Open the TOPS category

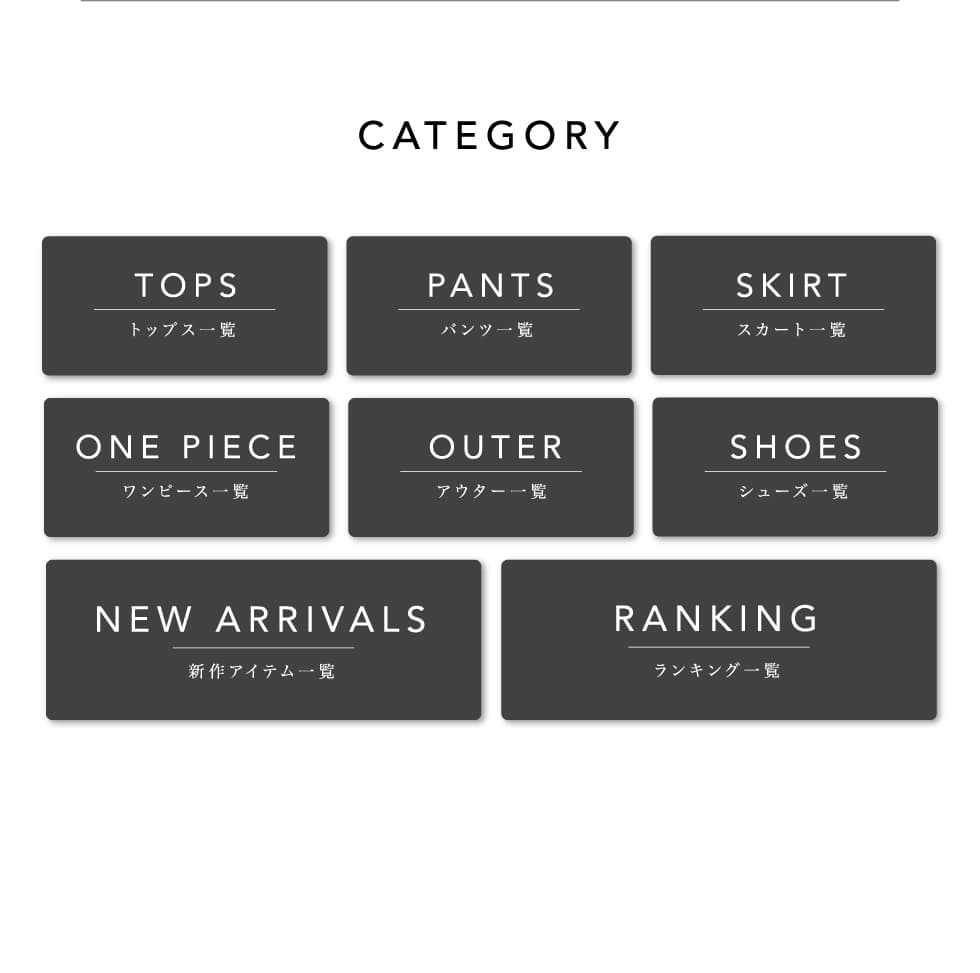tap(185, 306)
